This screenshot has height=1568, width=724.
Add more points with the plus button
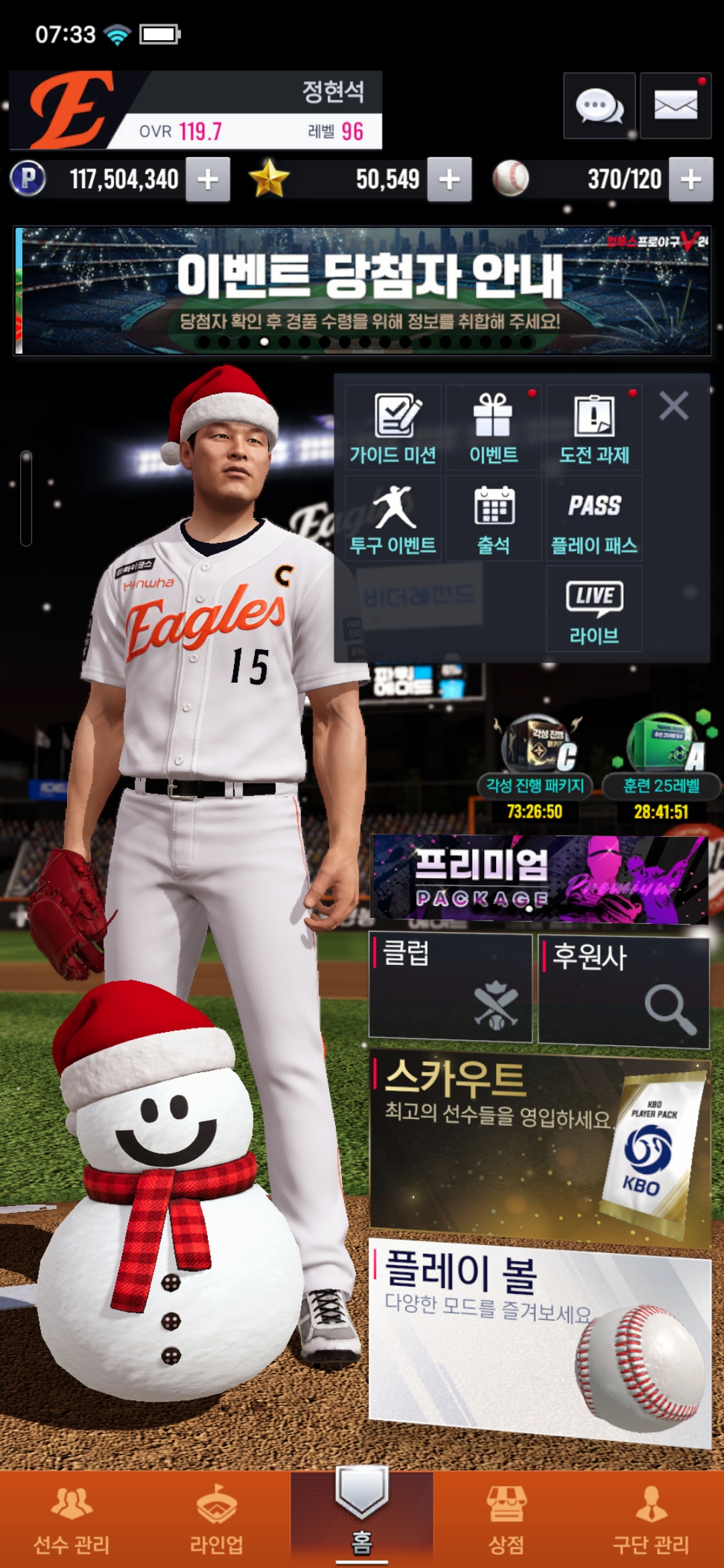coord(208,180)
